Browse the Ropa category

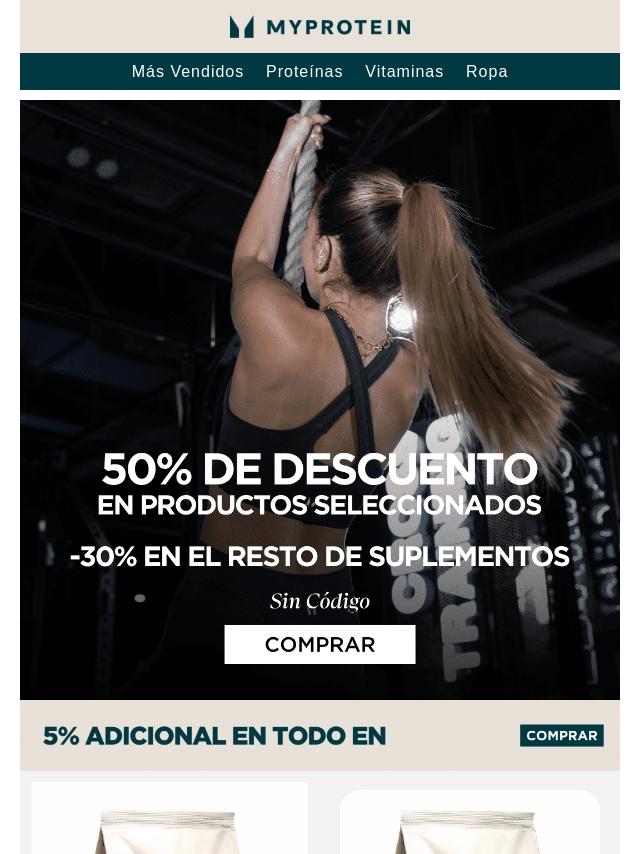tap(486, 72)
